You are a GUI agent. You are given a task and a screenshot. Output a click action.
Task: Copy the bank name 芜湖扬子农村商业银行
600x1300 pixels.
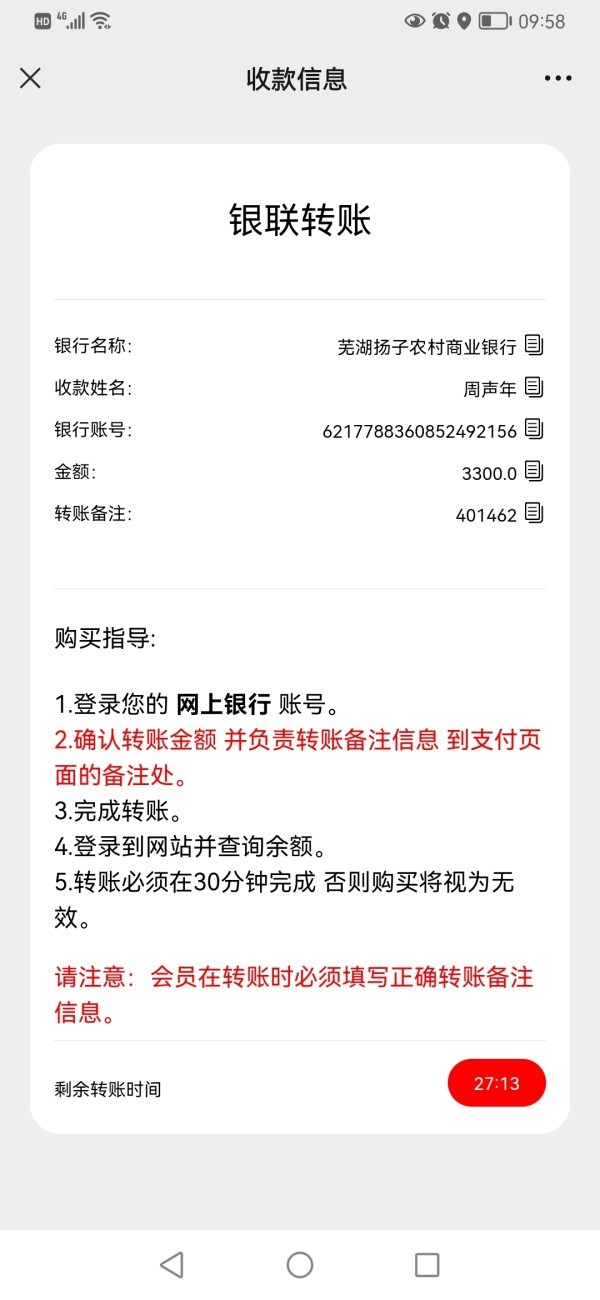point(534,346)
